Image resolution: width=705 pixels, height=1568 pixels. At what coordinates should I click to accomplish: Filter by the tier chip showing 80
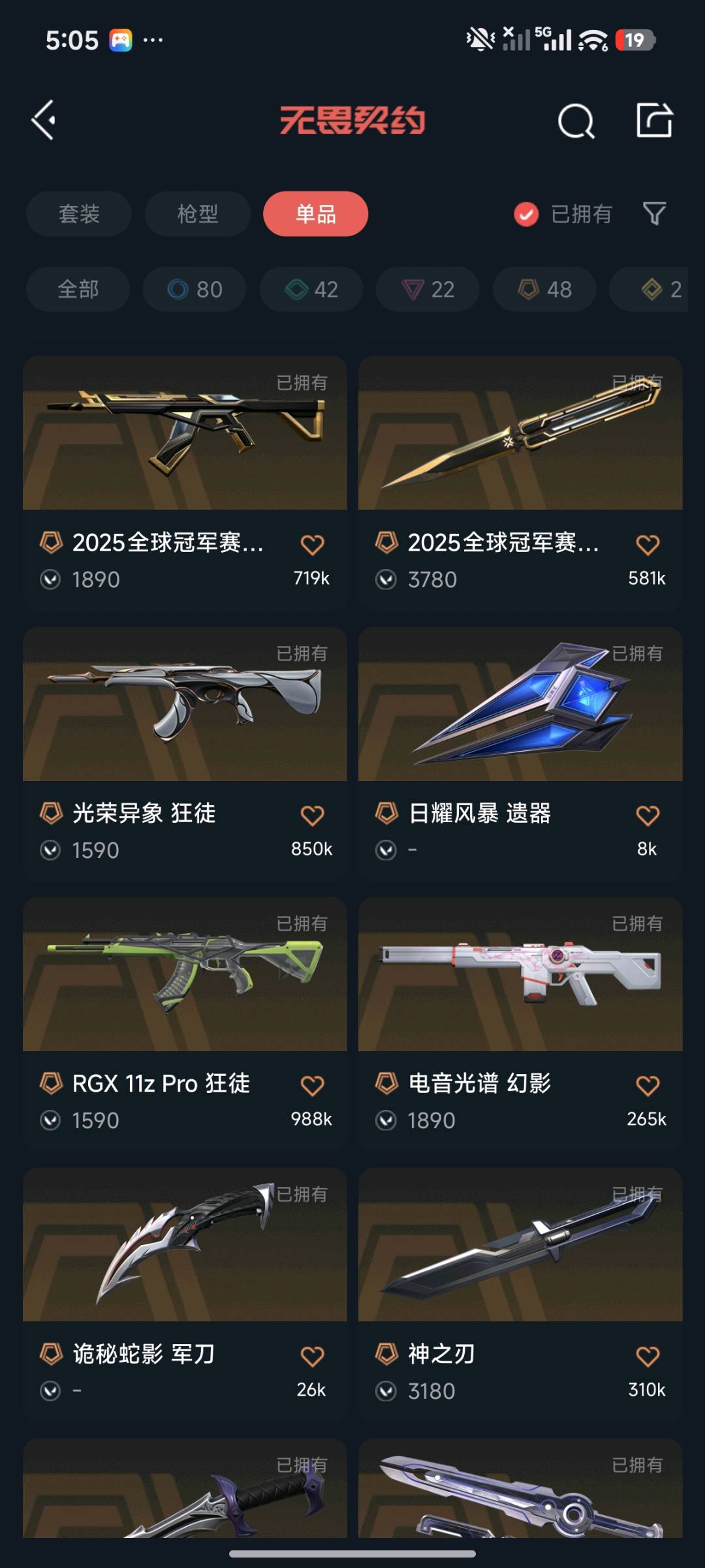(x=195, y=289)
